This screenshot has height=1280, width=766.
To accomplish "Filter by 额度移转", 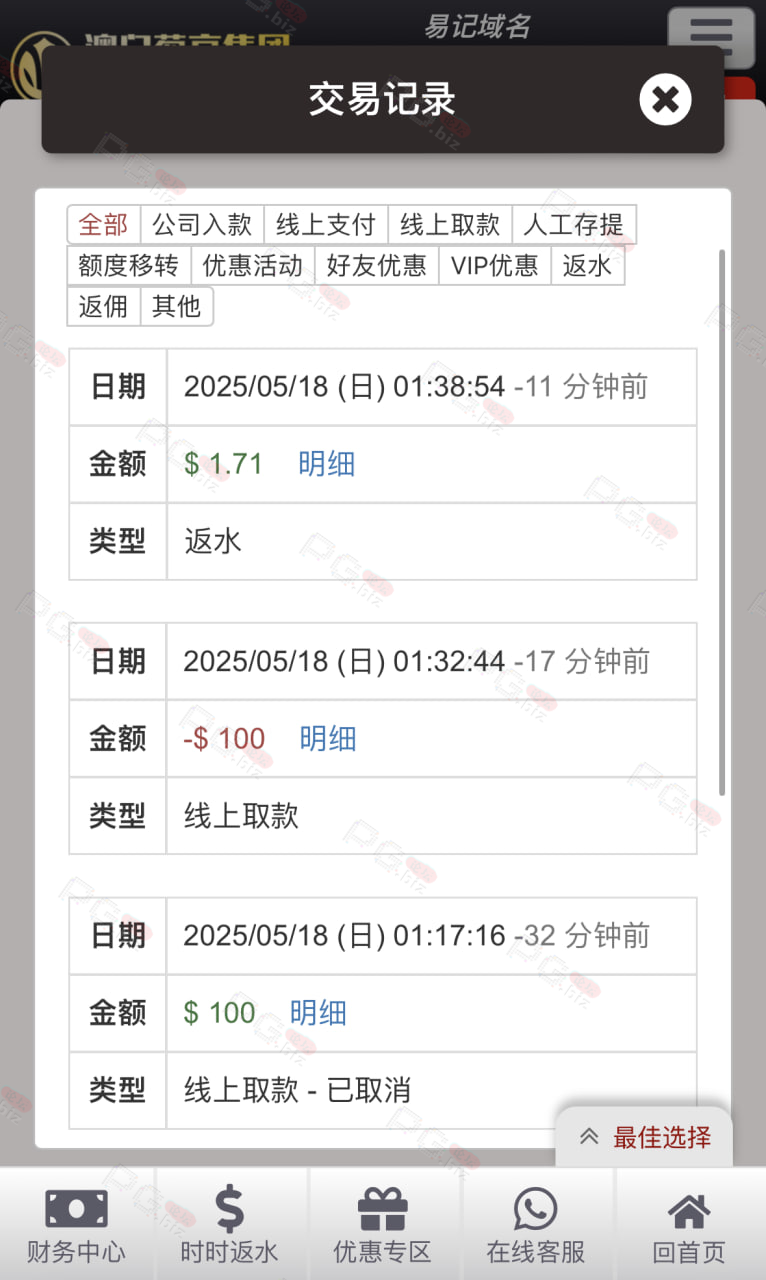I will coord(129,266).
